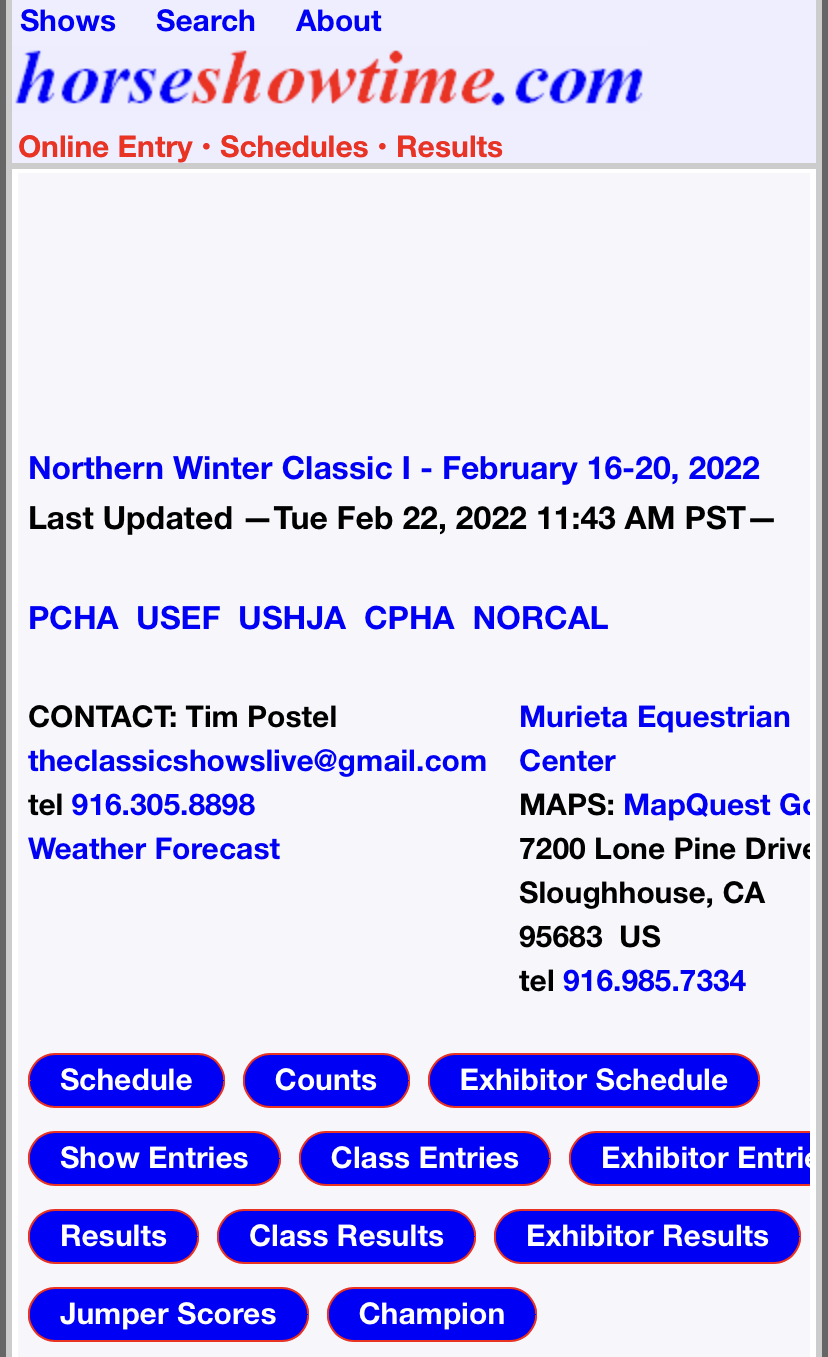Browse Show Entries
The width and height of the screenshot is (828, 1357).
pyautogui.click(x=154, y=1158)
